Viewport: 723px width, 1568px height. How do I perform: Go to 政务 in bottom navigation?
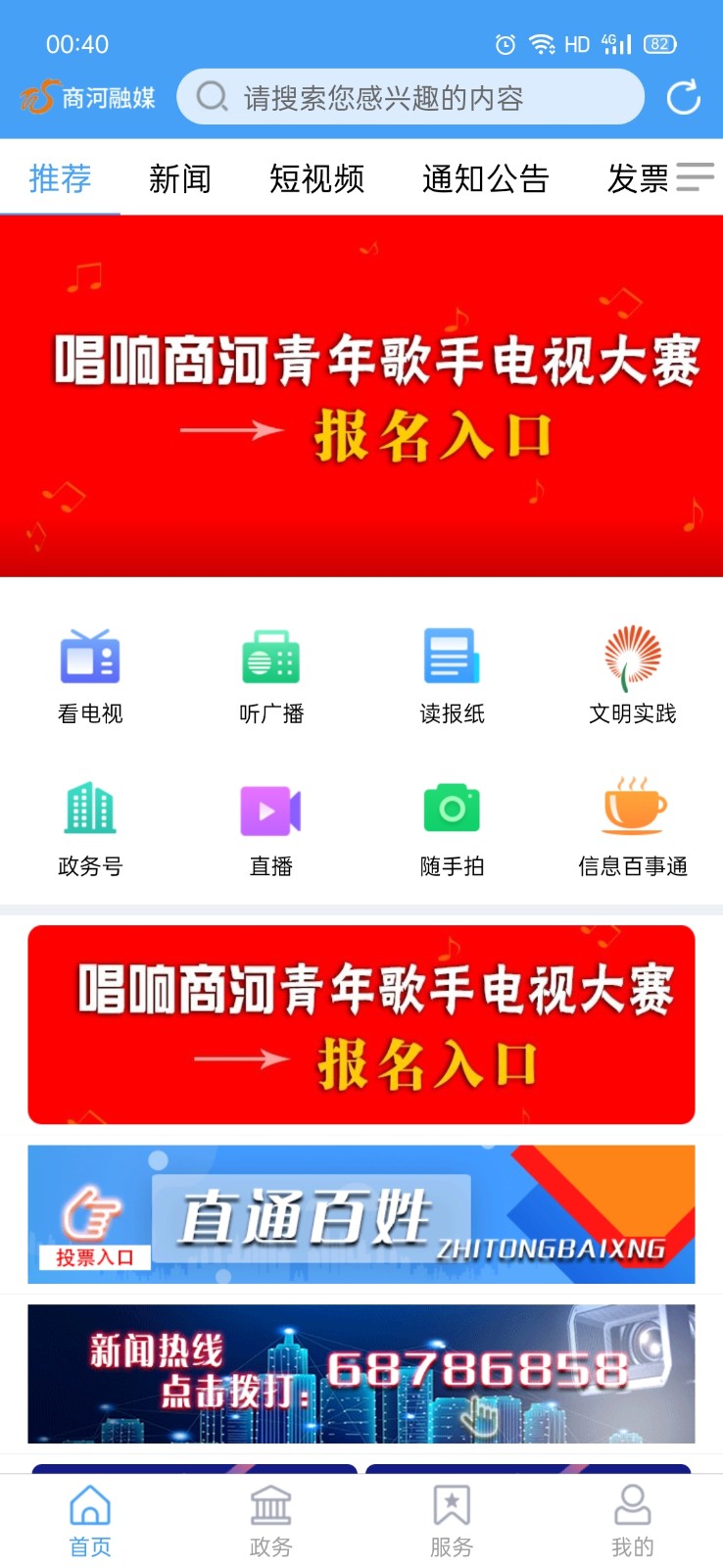tap(271, 1519)
